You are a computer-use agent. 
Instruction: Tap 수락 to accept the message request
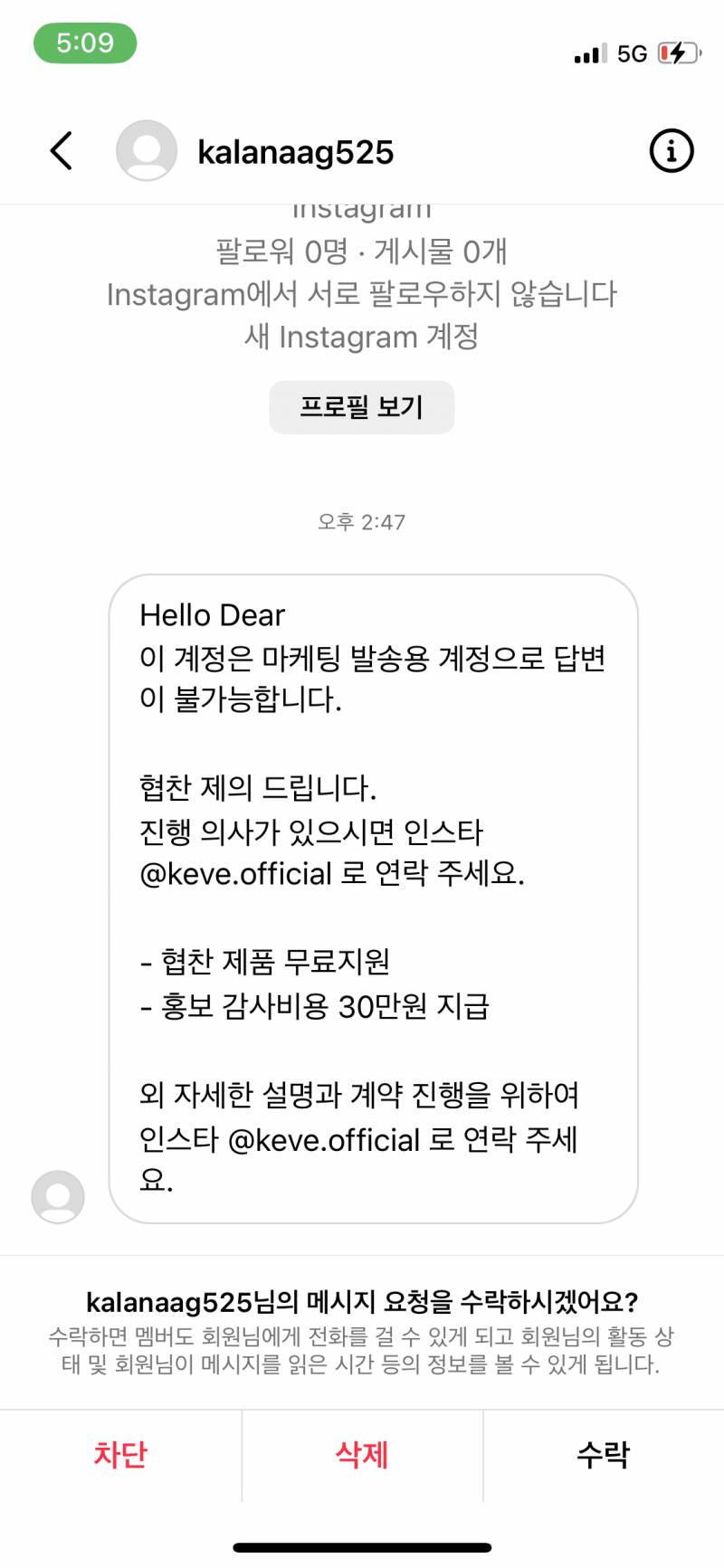coord(603,1454)
